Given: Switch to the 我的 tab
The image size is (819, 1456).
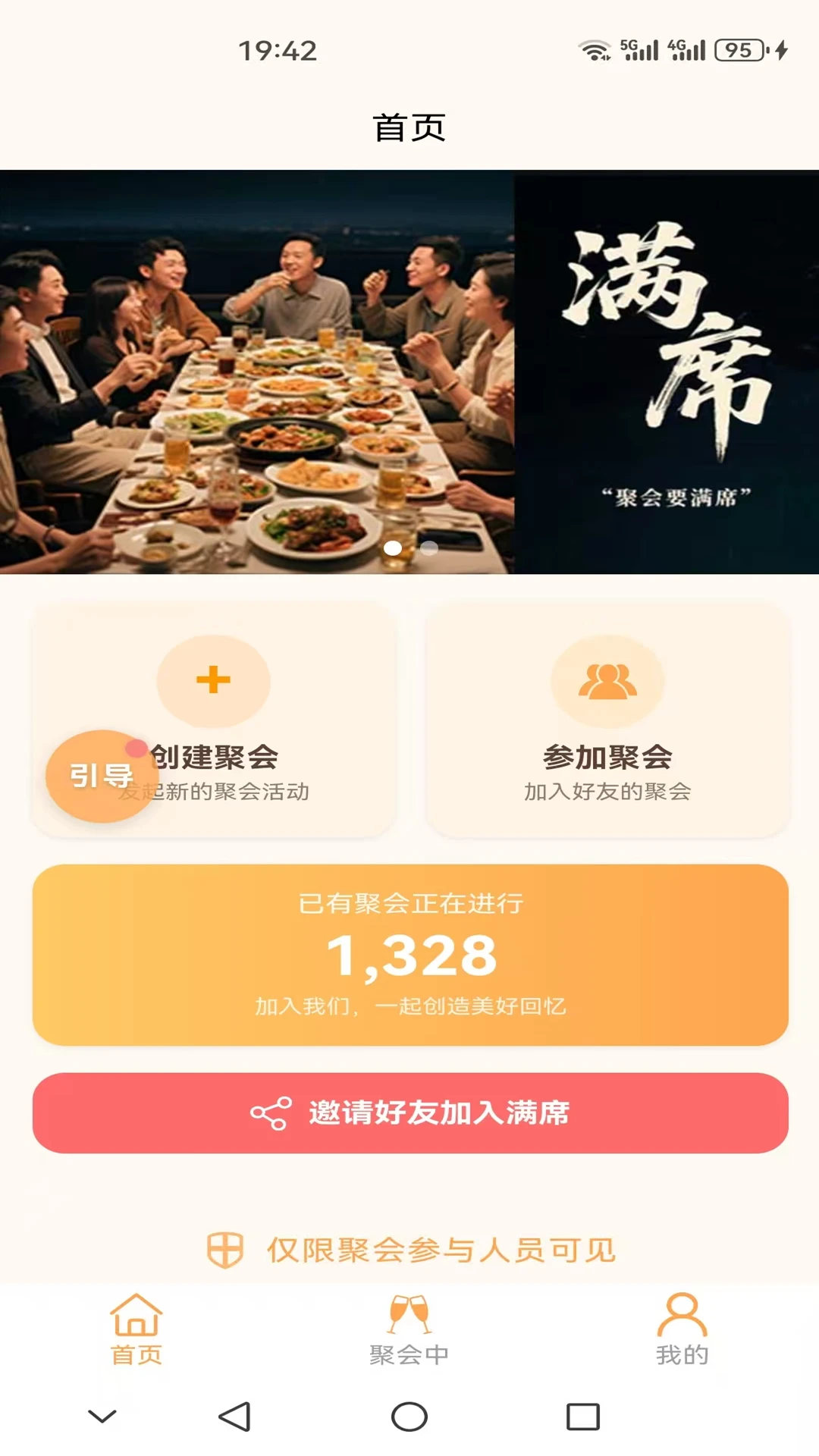Looking at the screenshot, I should [x=682, y=1330].
